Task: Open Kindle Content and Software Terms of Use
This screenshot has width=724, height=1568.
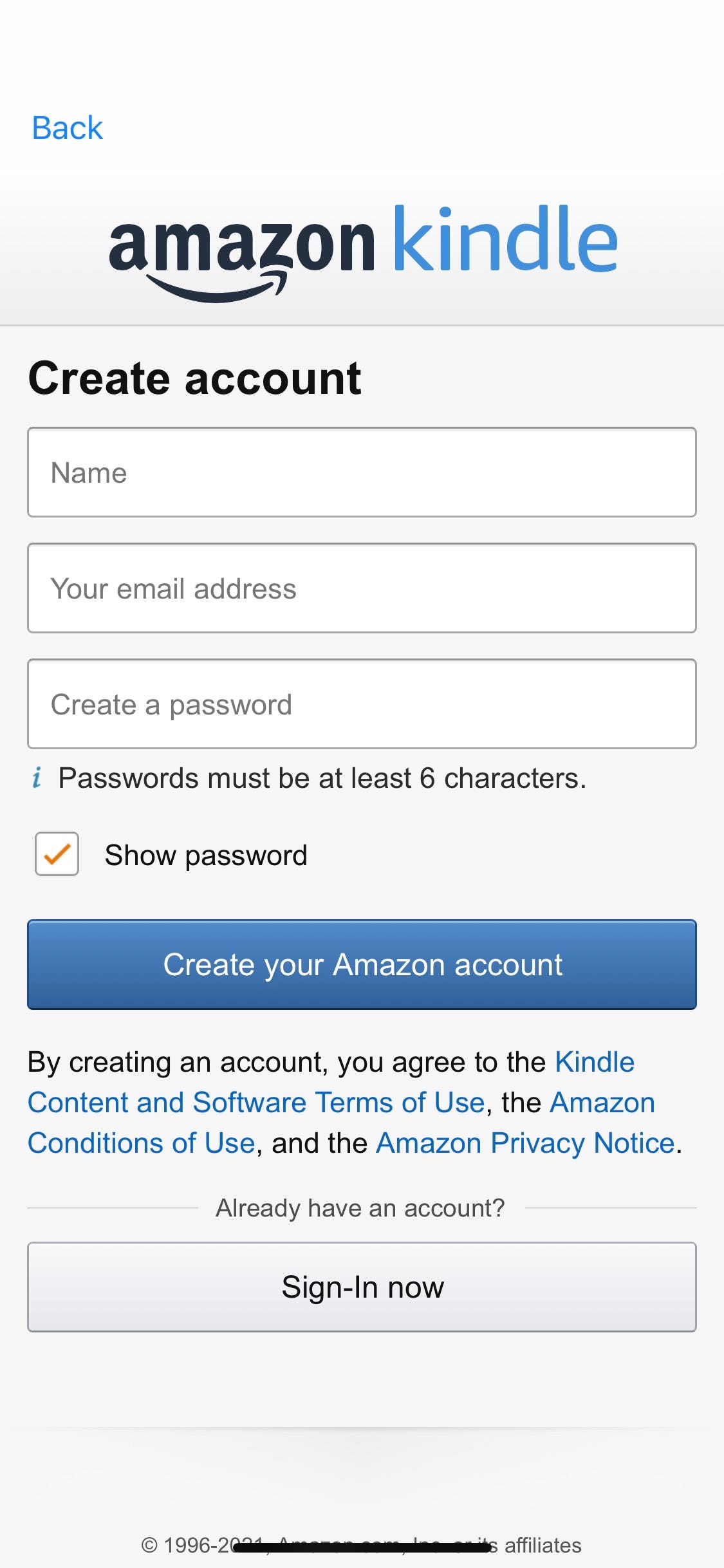Action: click(255, 1103)
